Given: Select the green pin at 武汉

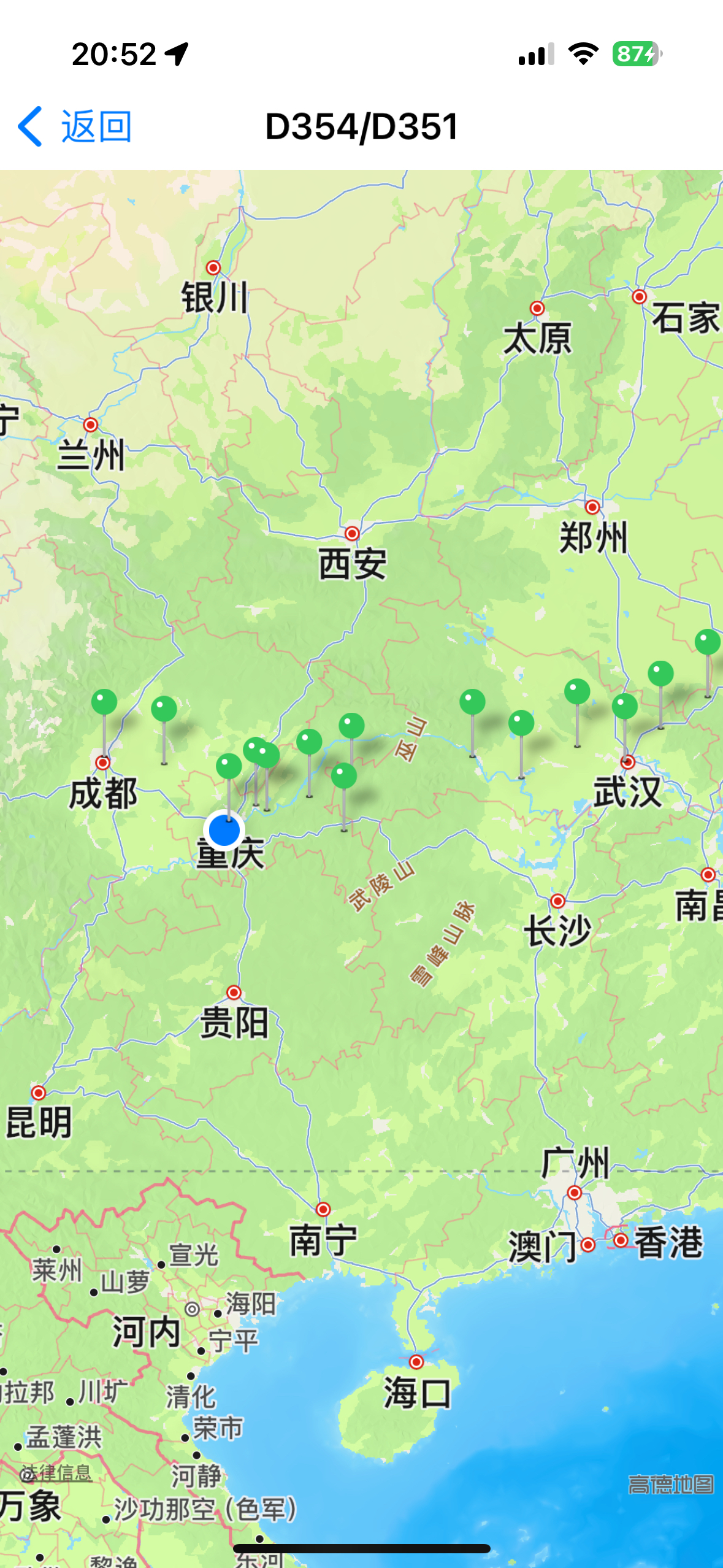Looking at the screenshot, I should [x=624, y=707].
